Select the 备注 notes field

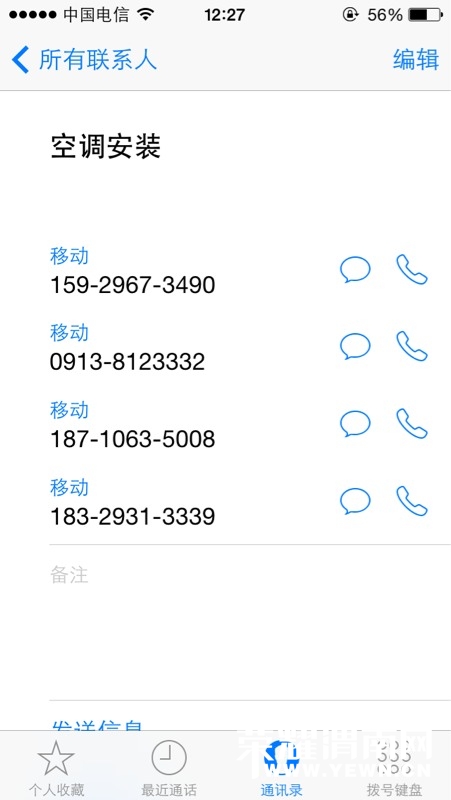point(250,622)
